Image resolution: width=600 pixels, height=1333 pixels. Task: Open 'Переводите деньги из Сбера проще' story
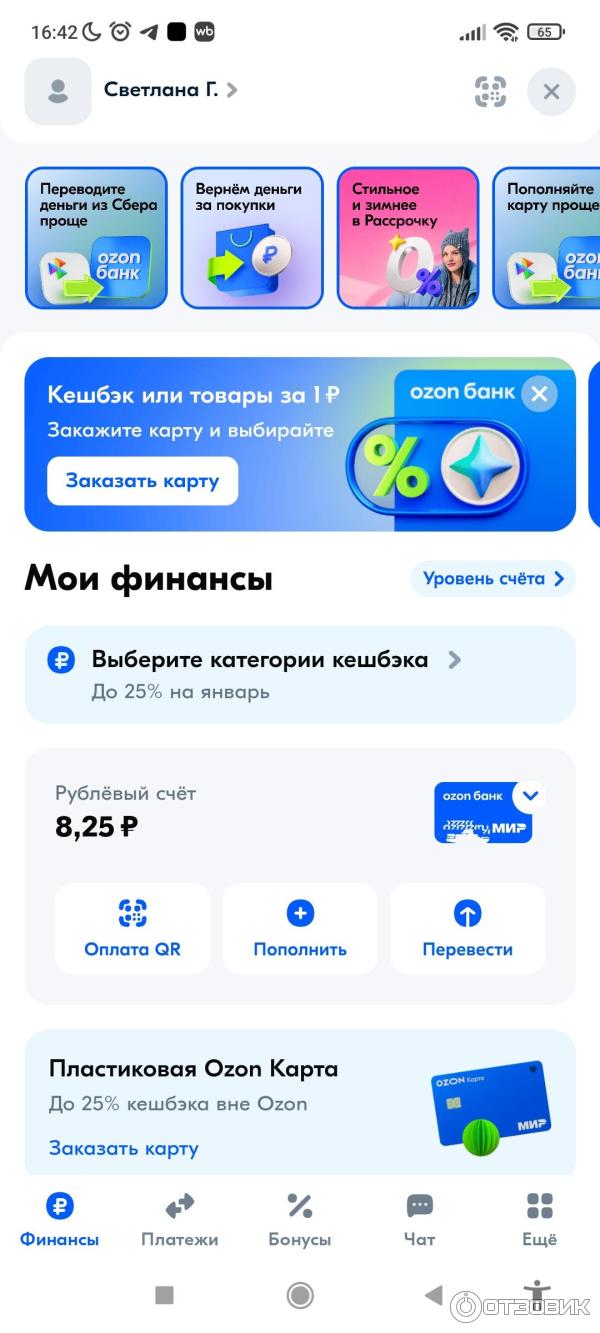(96, 238)
